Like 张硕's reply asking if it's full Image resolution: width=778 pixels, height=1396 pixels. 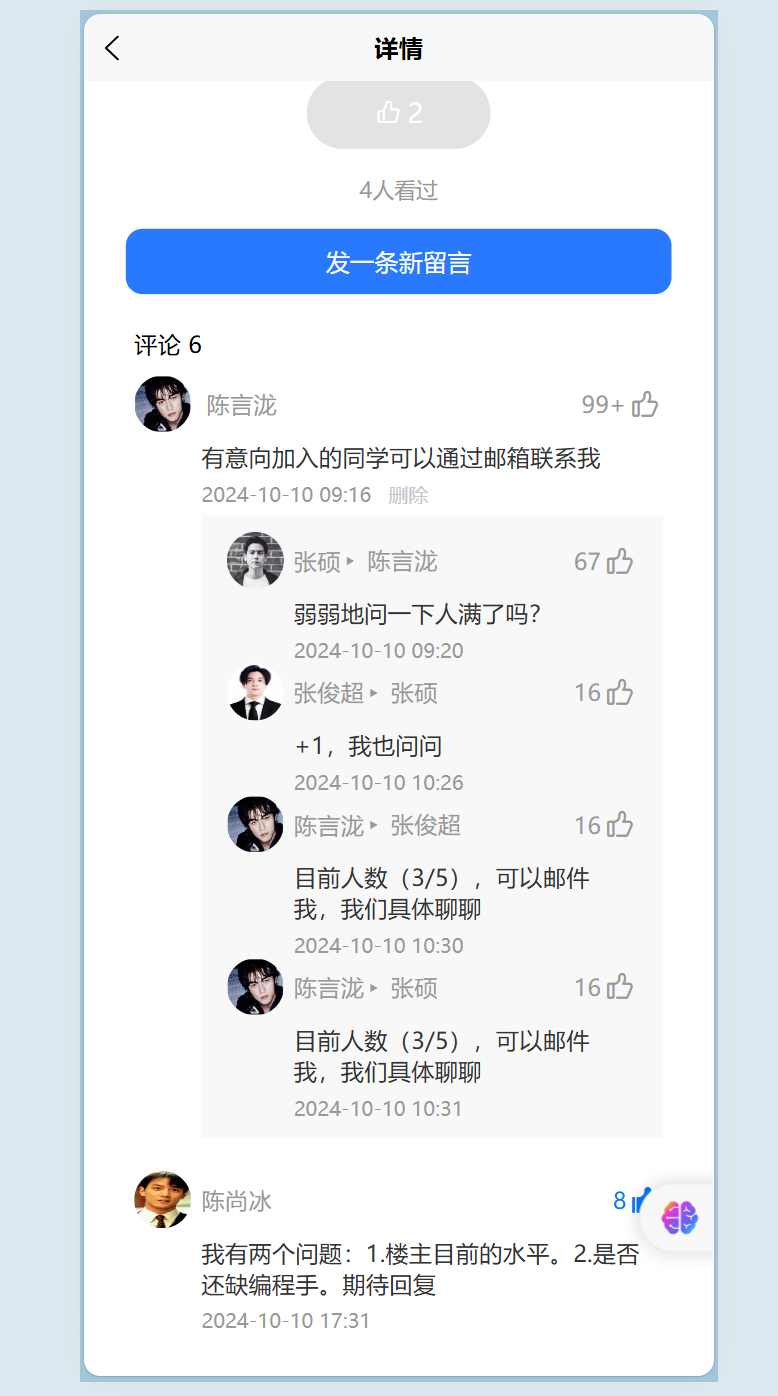click(620, 562)
